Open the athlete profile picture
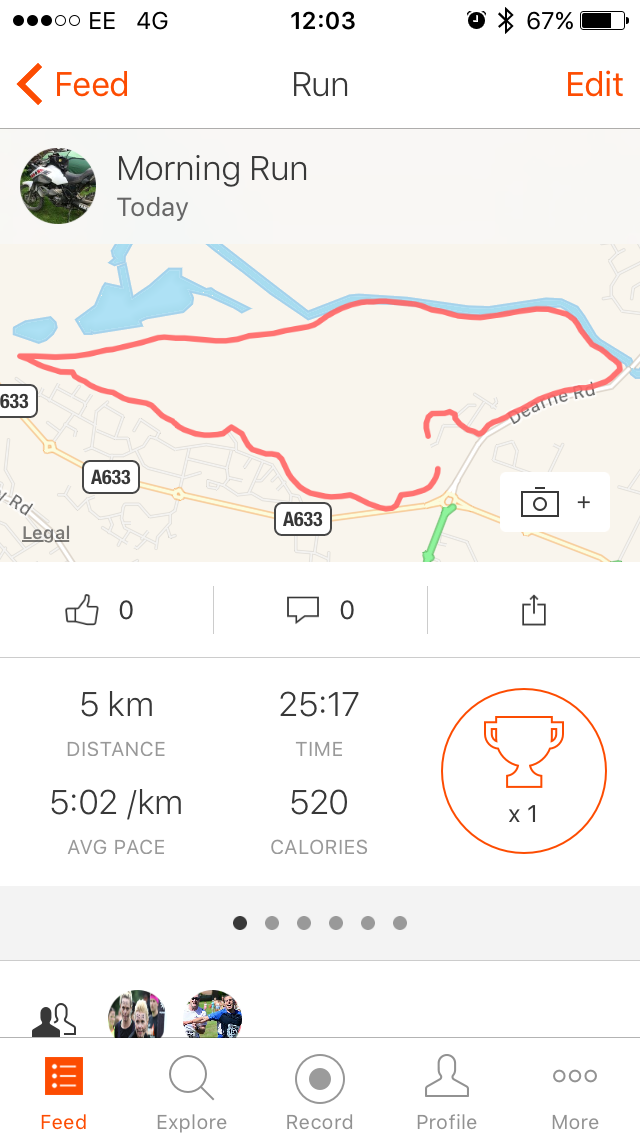 point(59,186)
